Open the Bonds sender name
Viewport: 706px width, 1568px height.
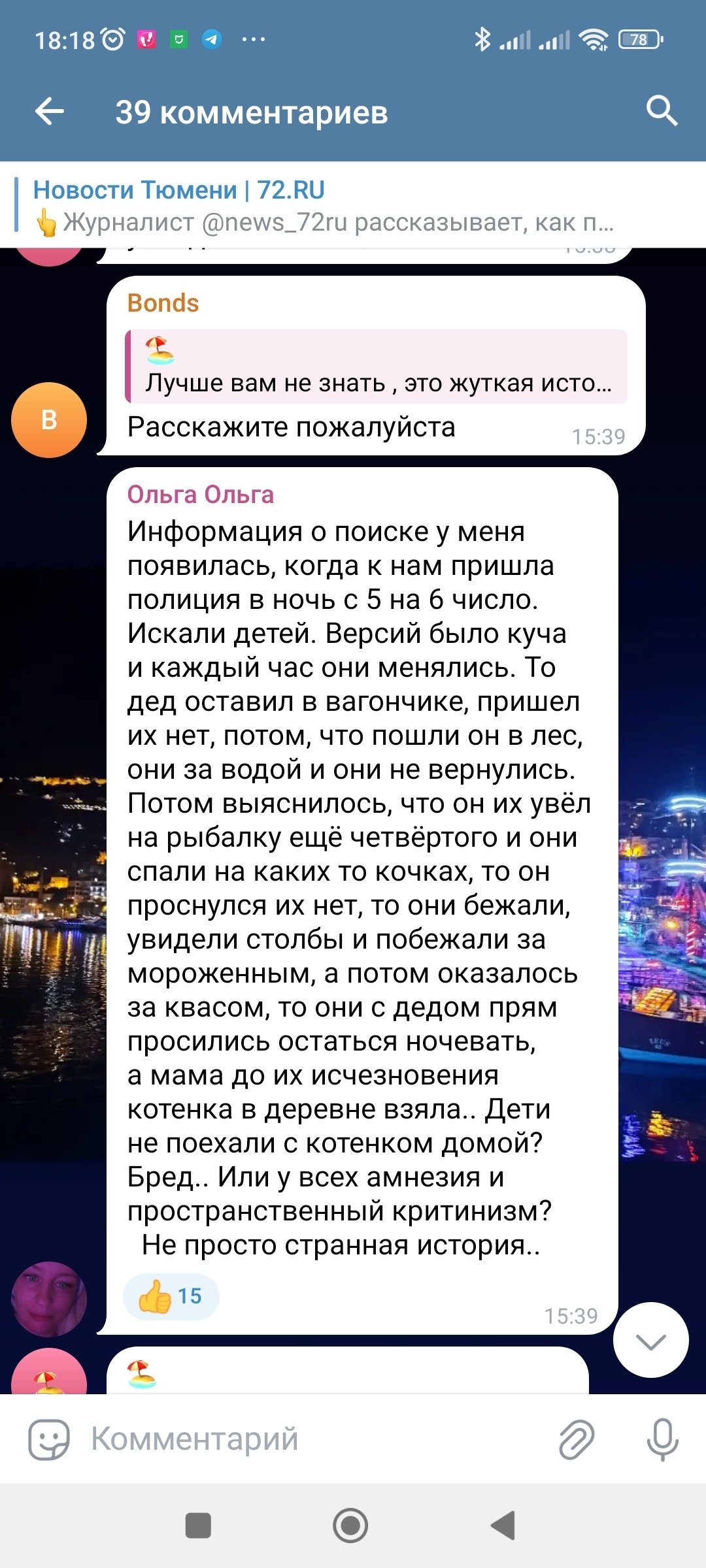point(163,304)
